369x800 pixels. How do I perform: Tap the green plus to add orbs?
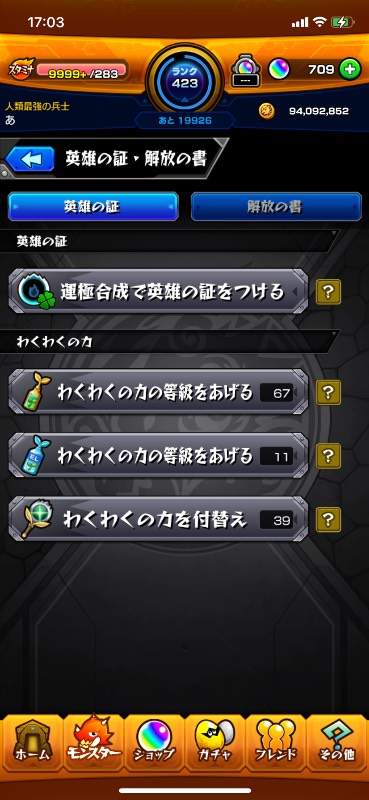pos(350,69)
